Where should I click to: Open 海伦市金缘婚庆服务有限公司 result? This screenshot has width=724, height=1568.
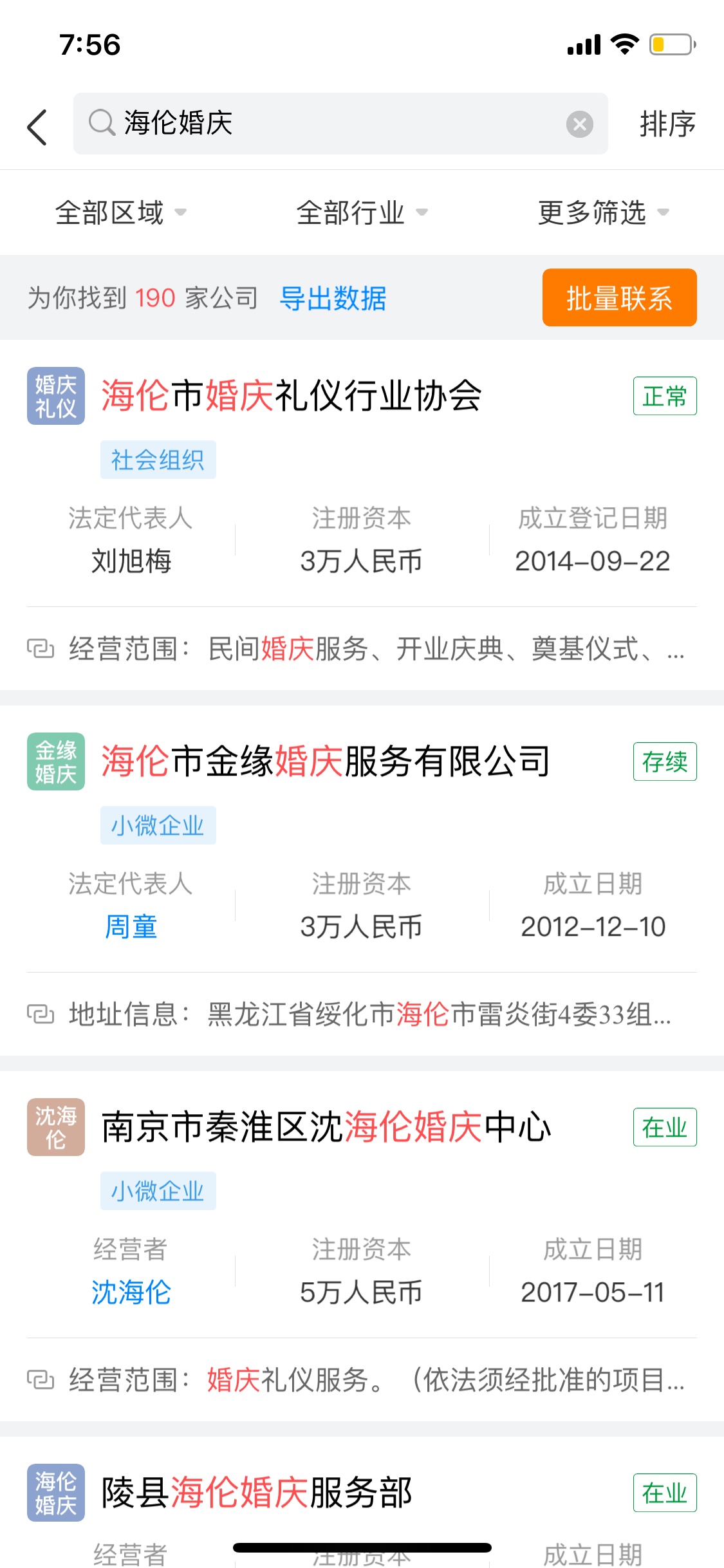coord(326,761)
